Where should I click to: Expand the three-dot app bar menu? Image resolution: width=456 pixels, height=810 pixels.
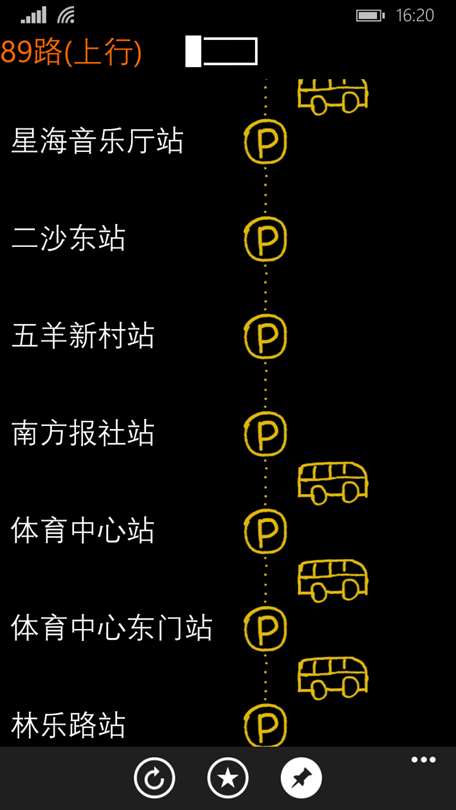point(423,760)
